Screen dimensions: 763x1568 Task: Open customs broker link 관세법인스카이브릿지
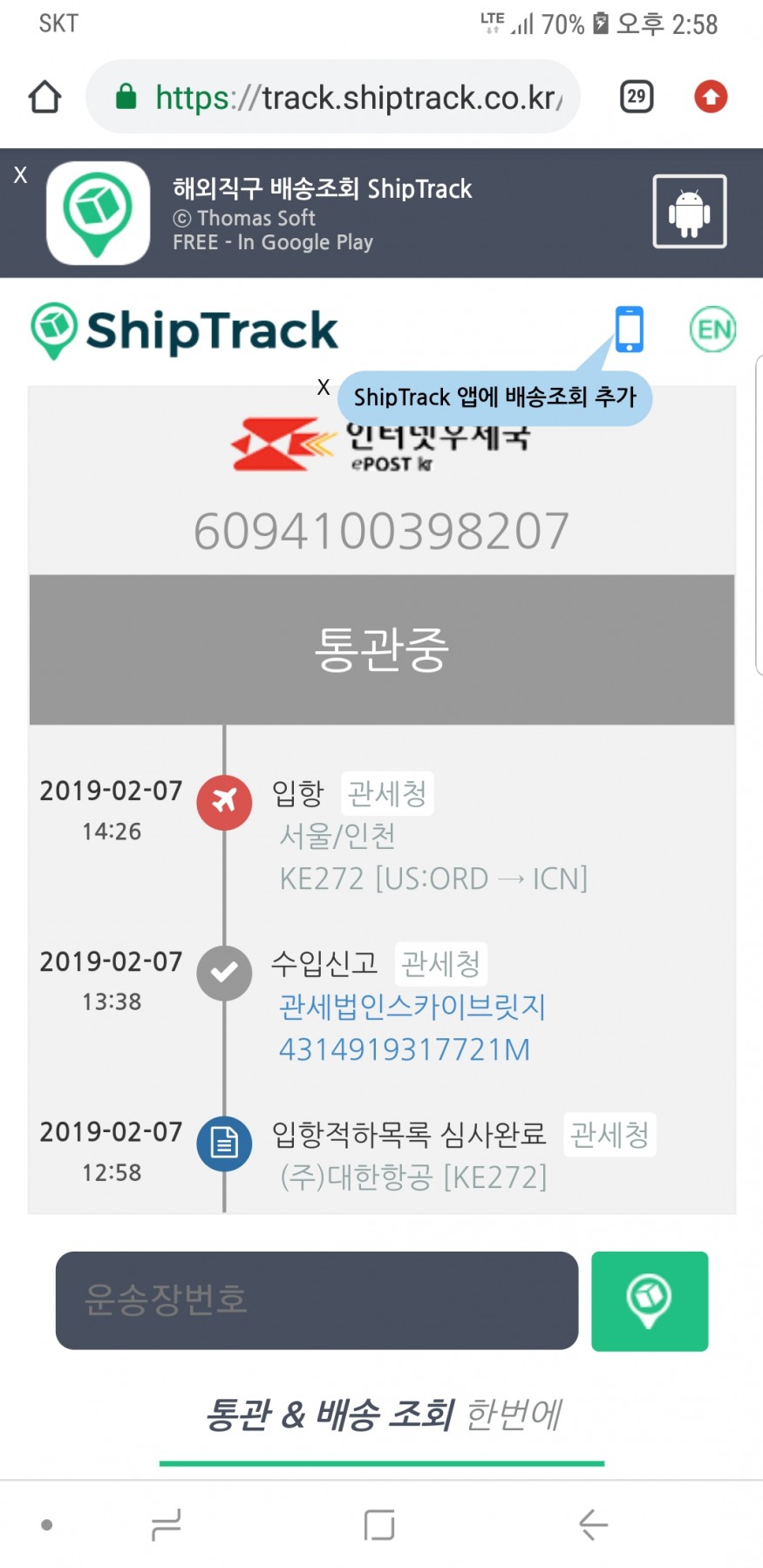[x=412, y=1007]
